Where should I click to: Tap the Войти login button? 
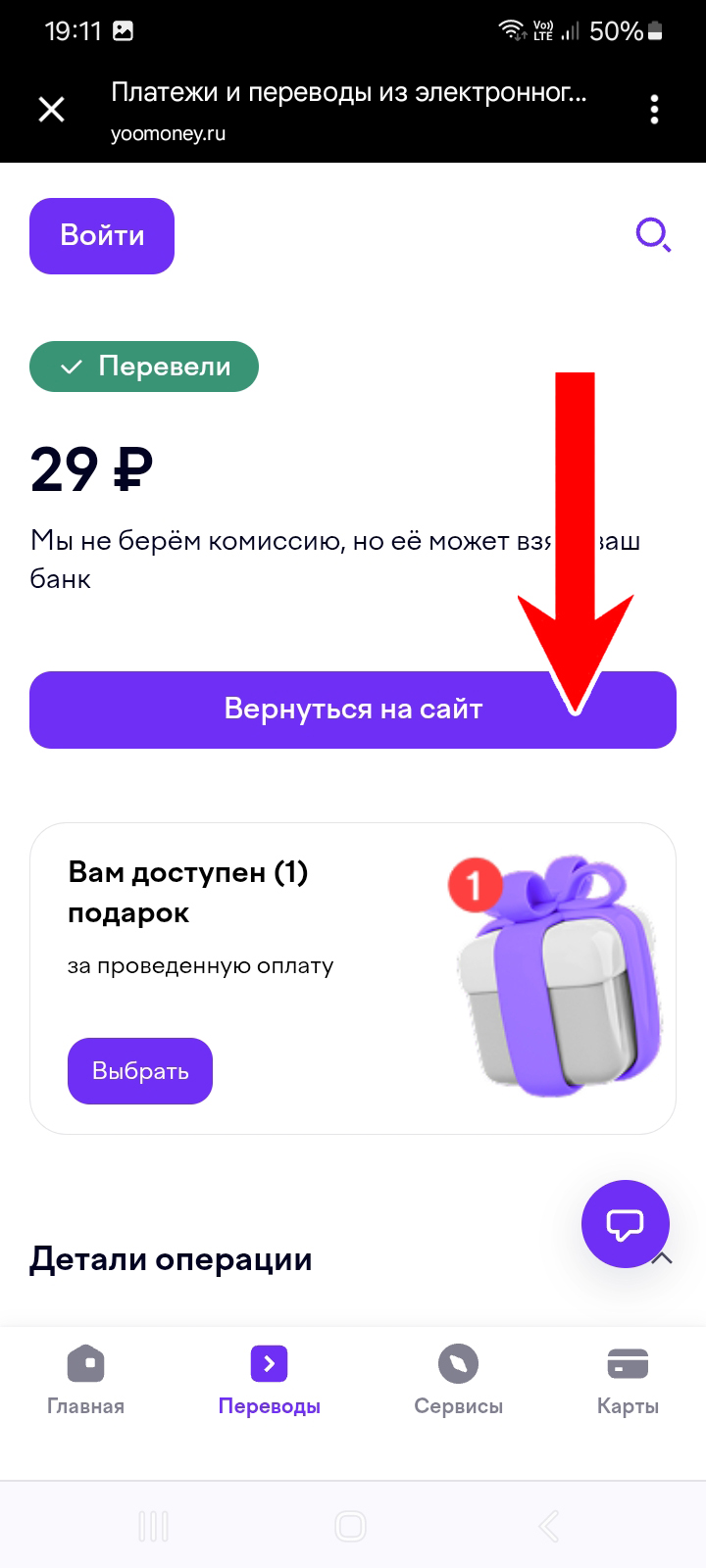pos(102,236)
